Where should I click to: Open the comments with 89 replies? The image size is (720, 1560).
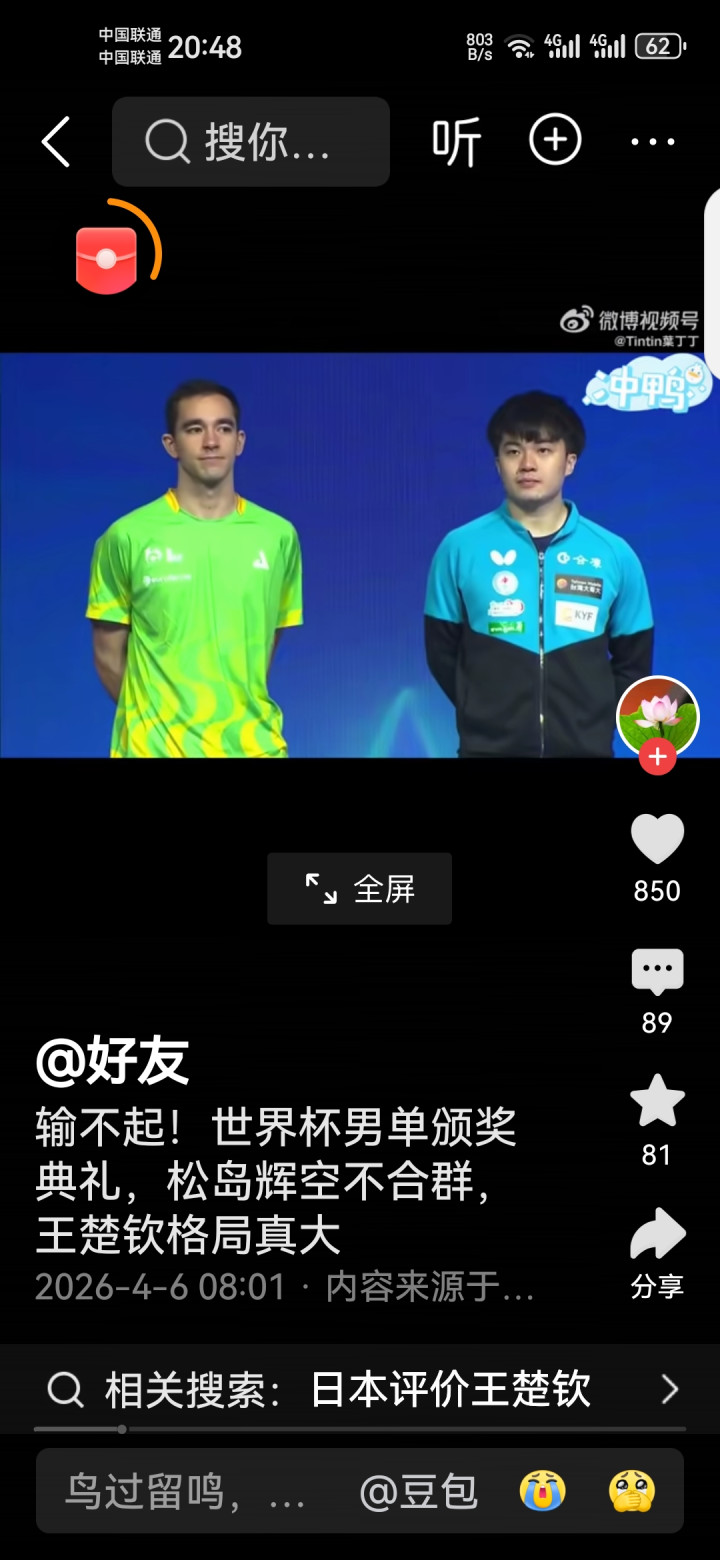click(x=657, y=972)
